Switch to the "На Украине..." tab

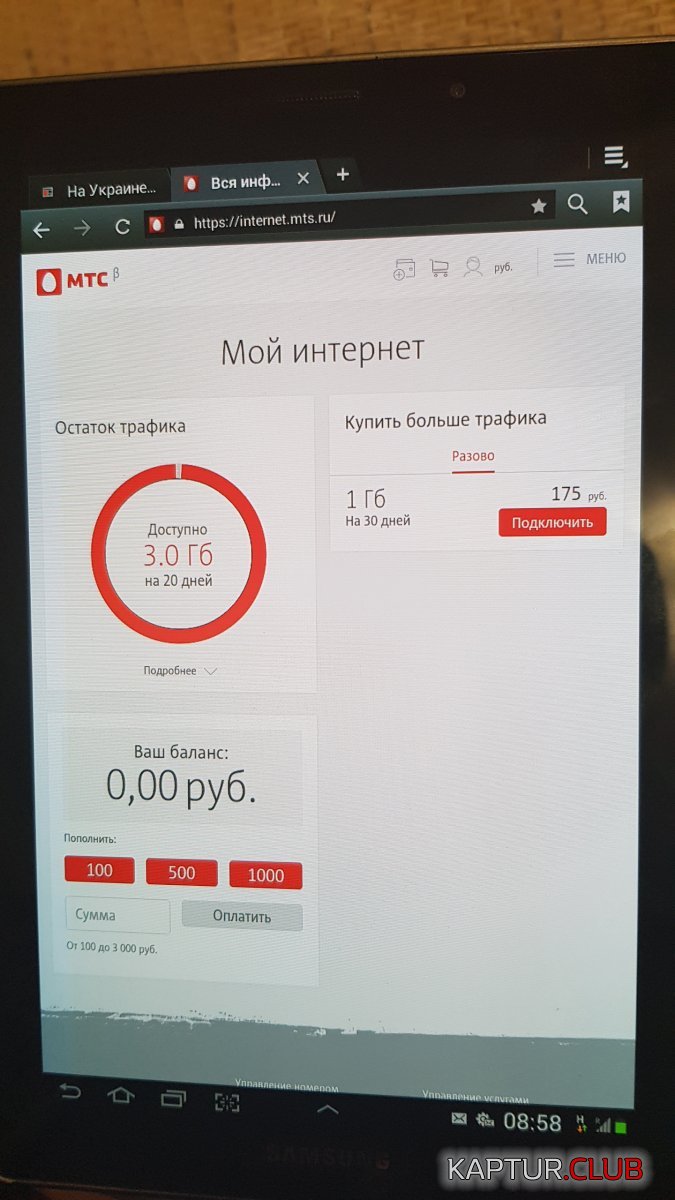100,189
